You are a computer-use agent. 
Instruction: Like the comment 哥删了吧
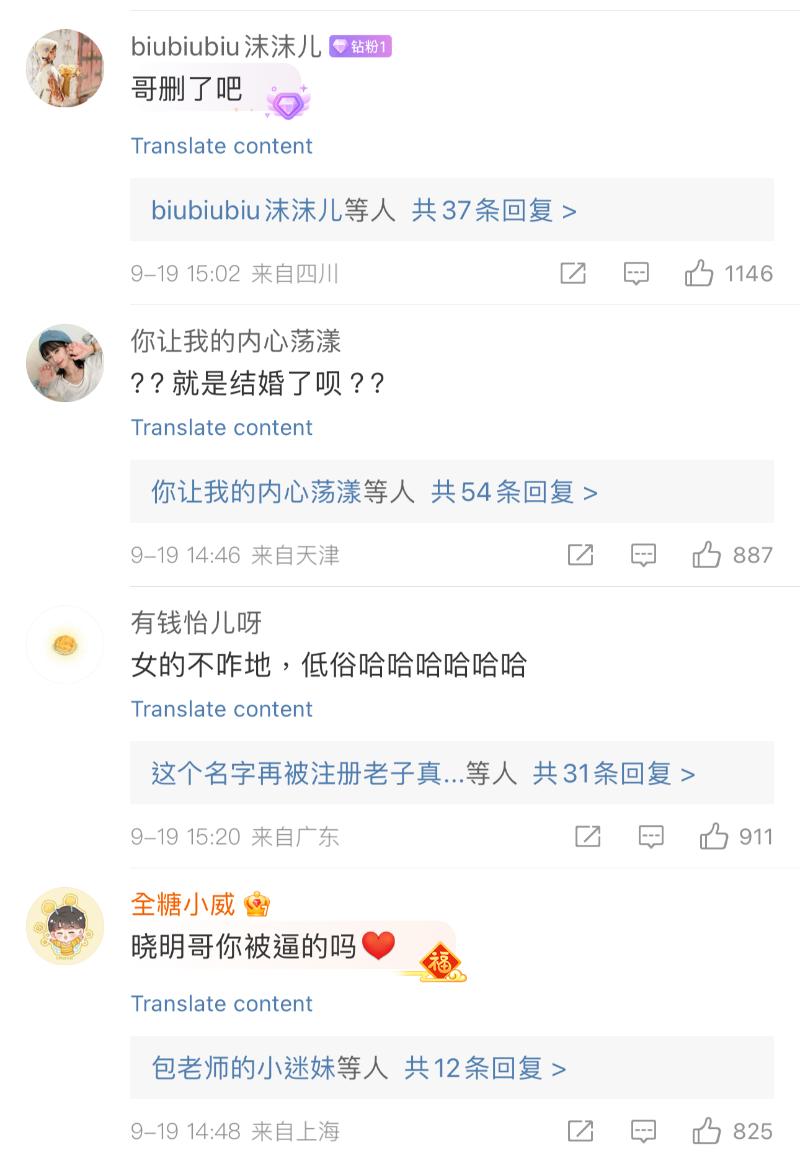click(699, 273)
